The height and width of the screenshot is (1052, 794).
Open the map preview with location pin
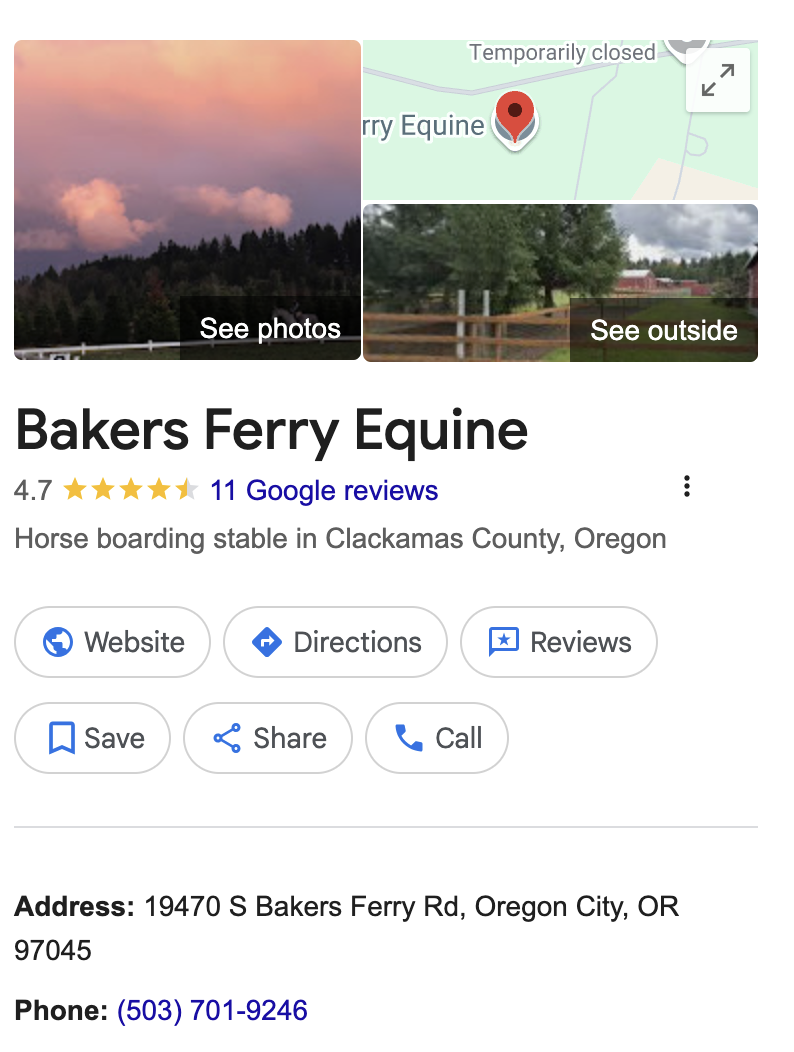click(x=520, y=130)
